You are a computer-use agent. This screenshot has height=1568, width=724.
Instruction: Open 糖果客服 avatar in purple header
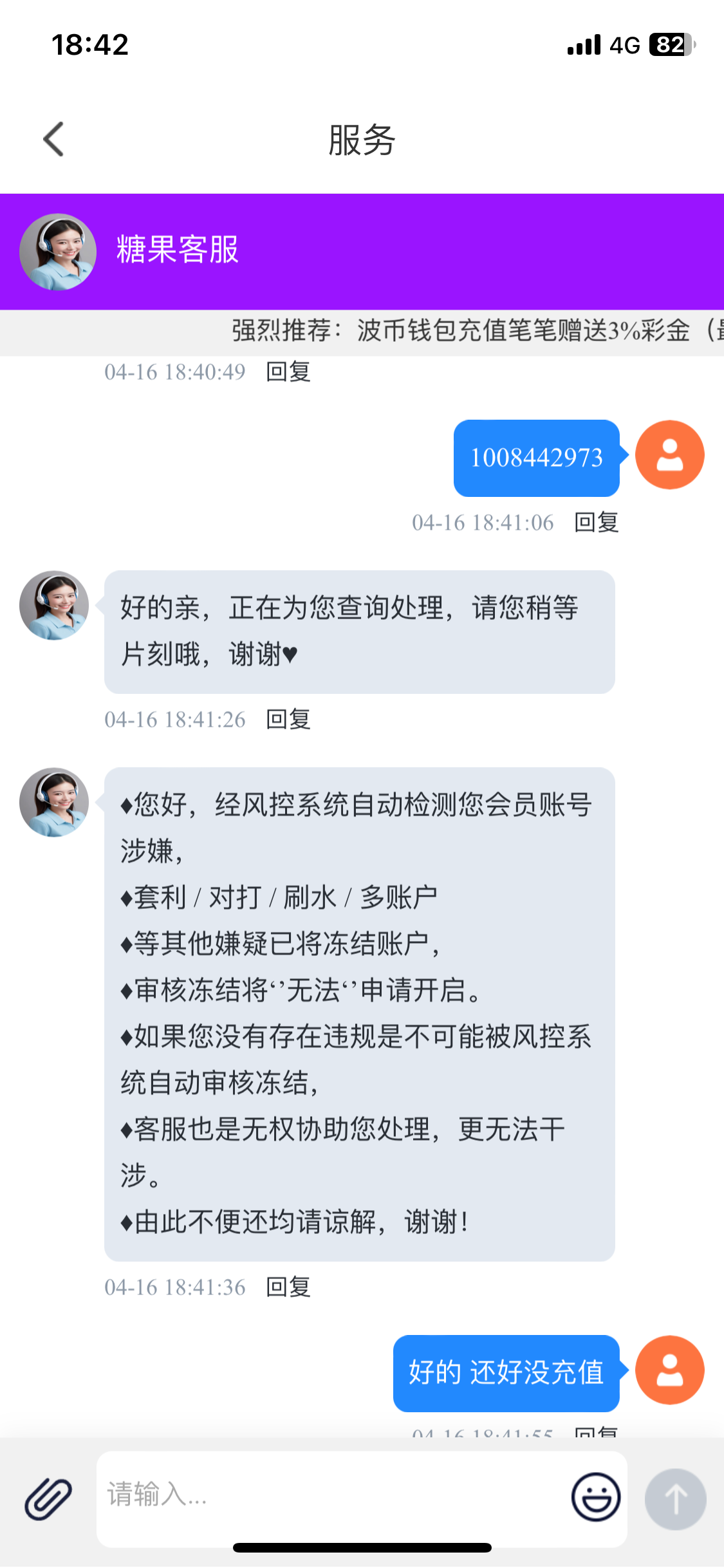pos(58,252)
